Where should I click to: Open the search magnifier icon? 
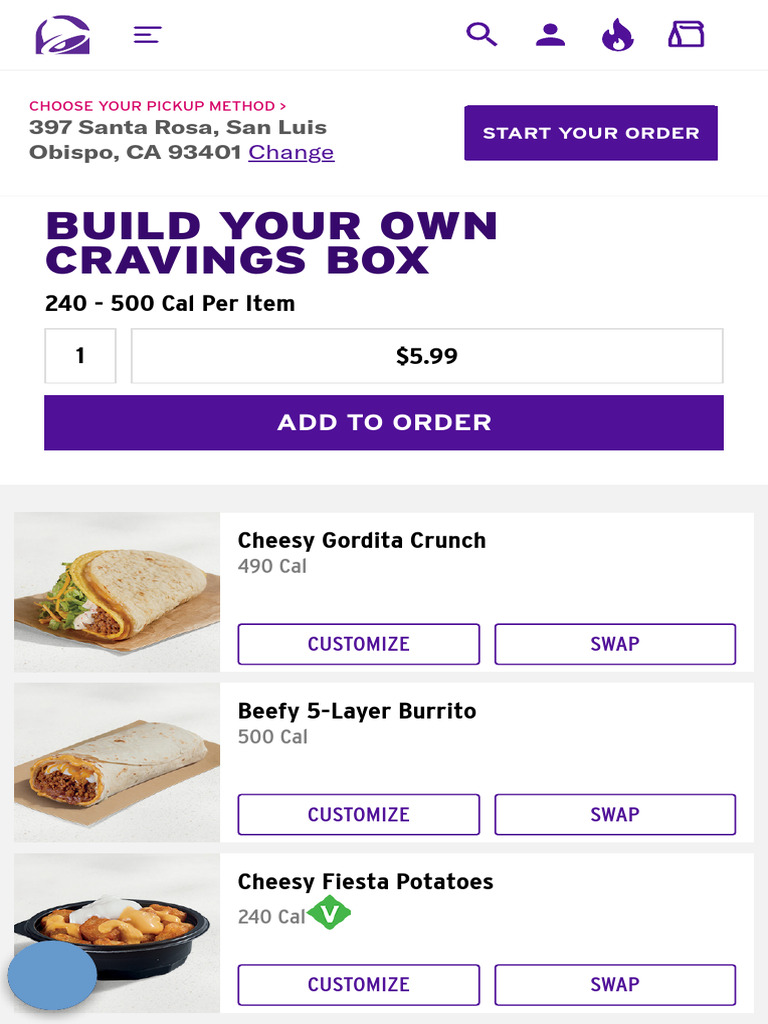tap(481, 35)
